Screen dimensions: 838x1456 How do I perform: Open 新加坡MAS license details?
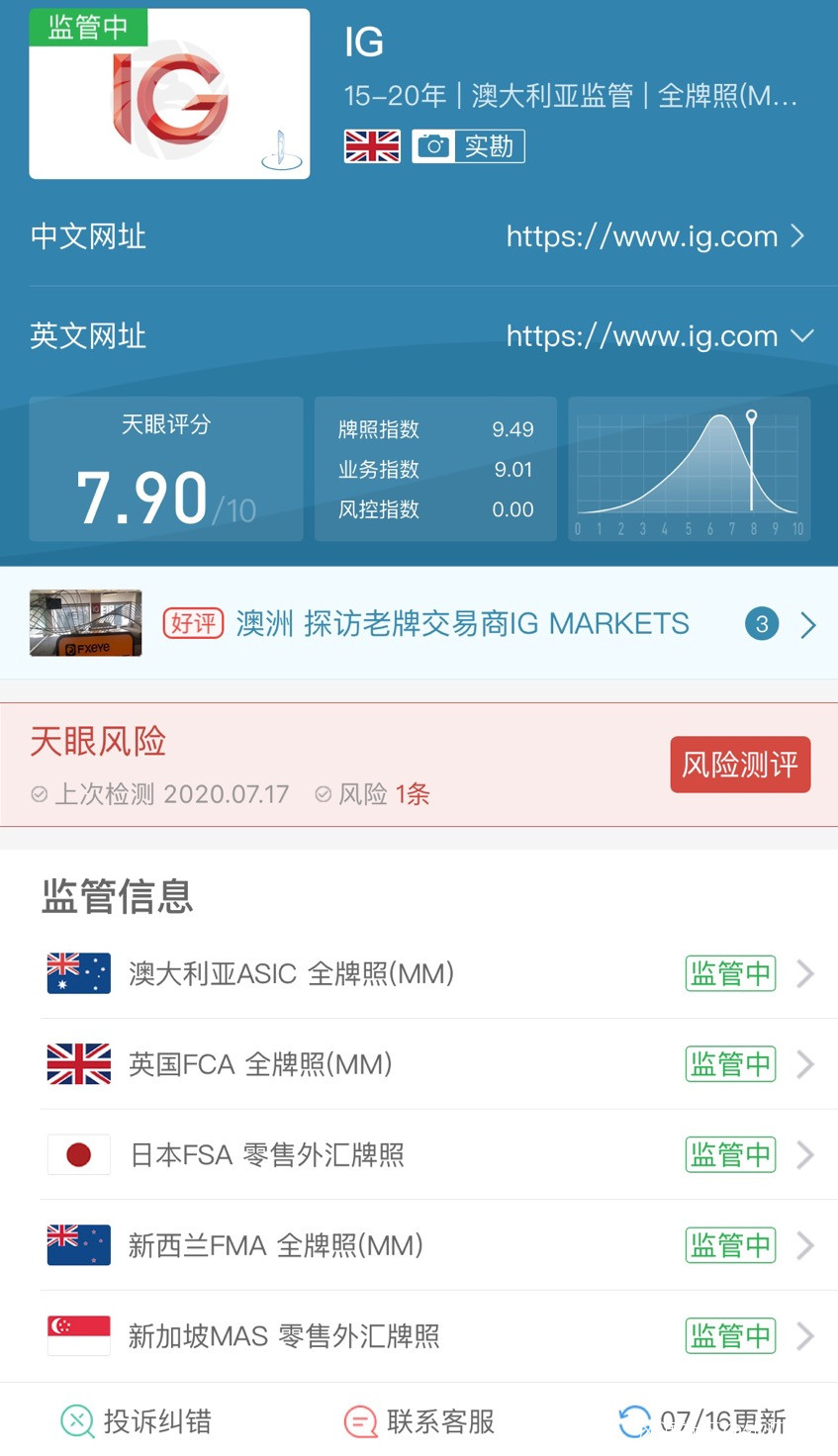(425, 1336)
